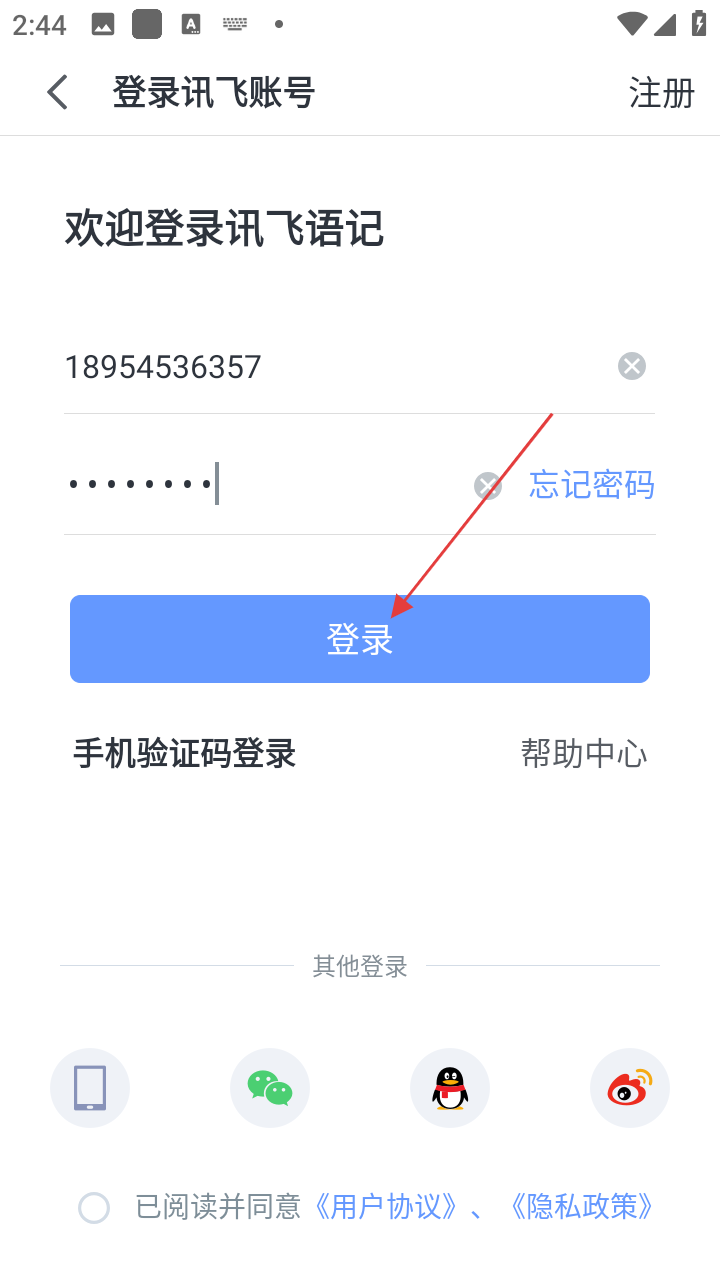Log in with WeChat
Image resolution: width=720 pixels, height=1280 pixels.
pos(270,1088)
